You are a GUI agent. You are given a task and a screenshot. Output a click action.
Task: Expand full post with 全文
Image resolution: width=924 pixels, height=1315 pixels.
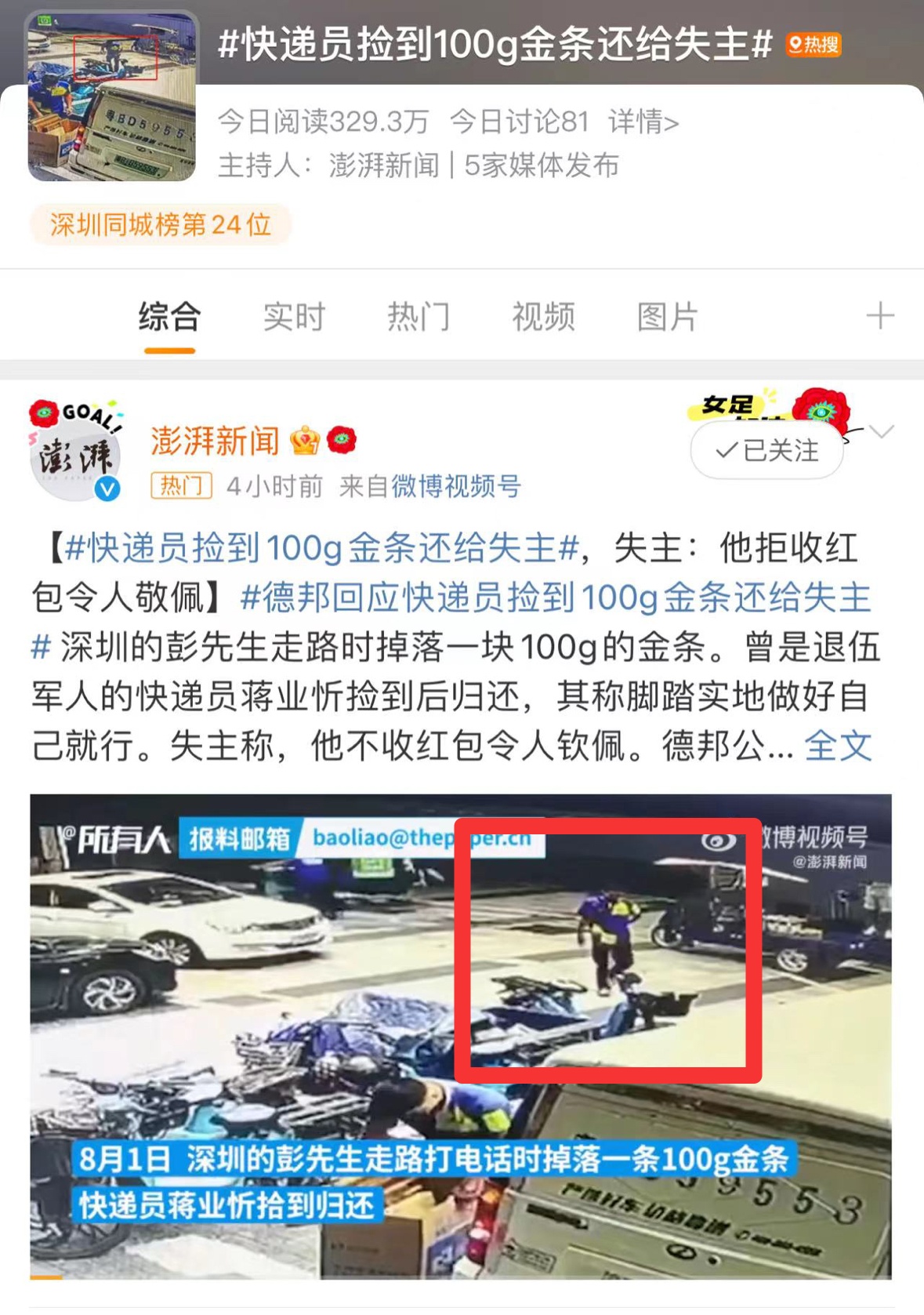(838, 746)
